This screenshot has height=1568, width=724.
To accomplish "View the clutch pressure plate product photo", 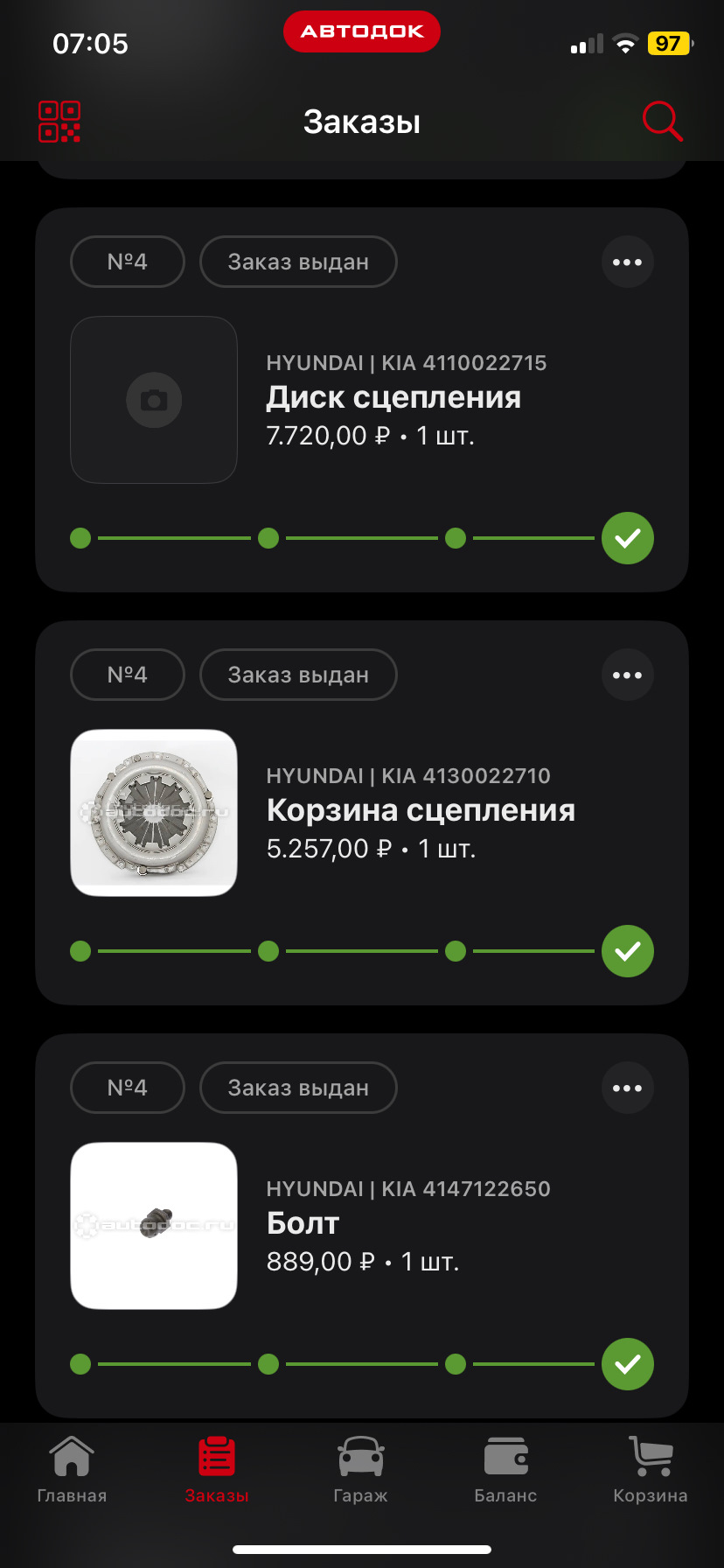I will coord(153,813).
